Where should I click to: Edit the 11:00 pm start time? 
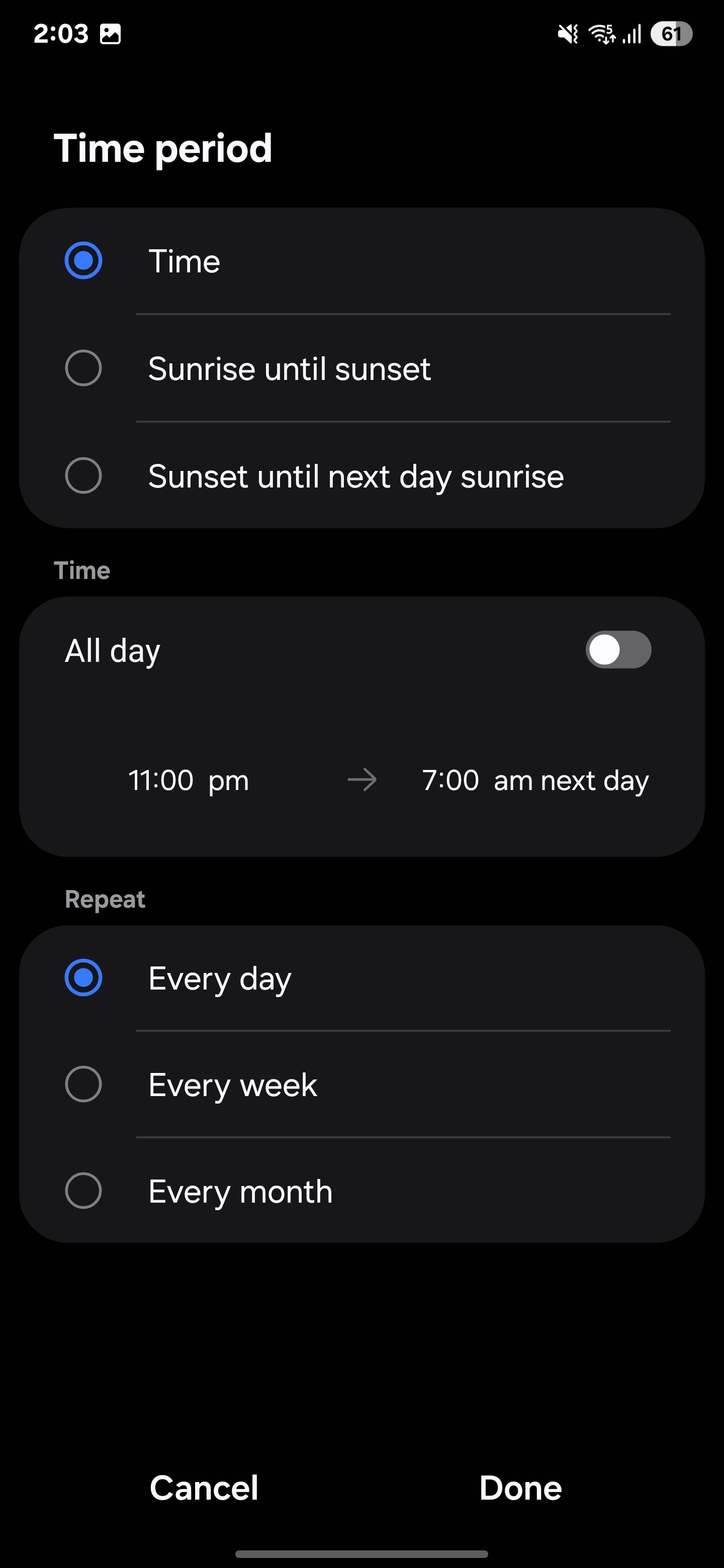pos(188,780)
